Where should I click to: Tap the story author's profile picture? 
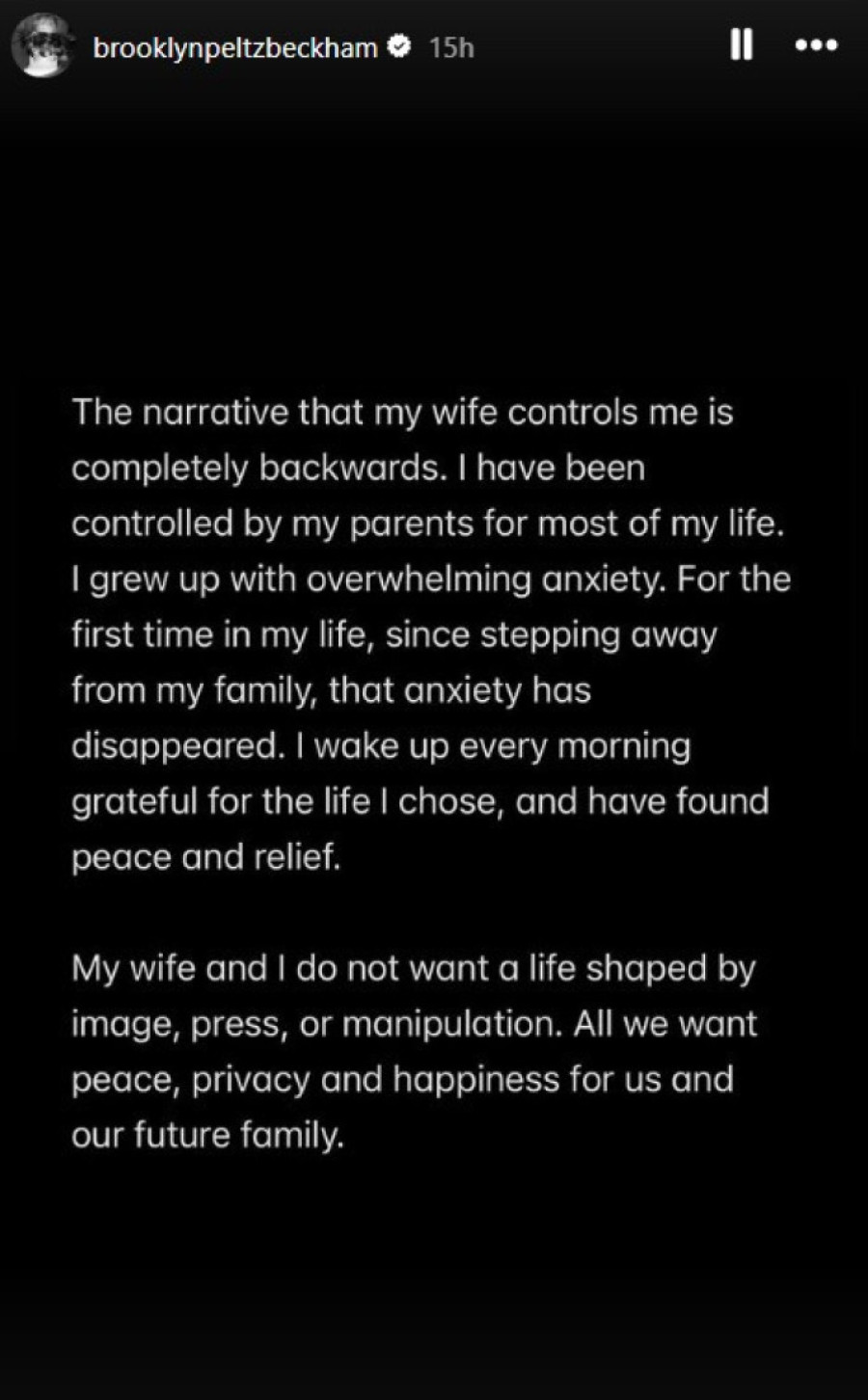tap(42, 46)
